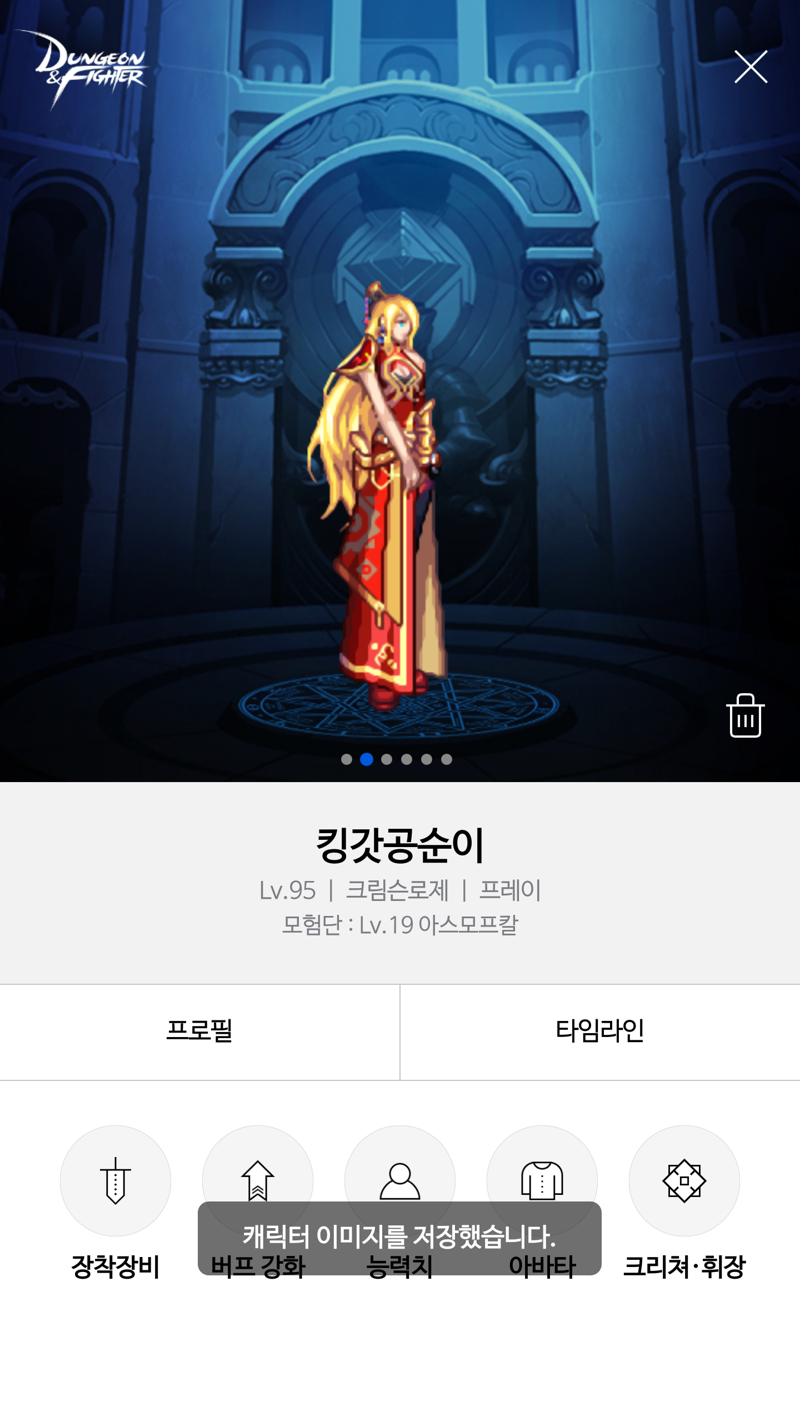Close the character detail screen
The image size is (800, 1422).
pos(750,67)
